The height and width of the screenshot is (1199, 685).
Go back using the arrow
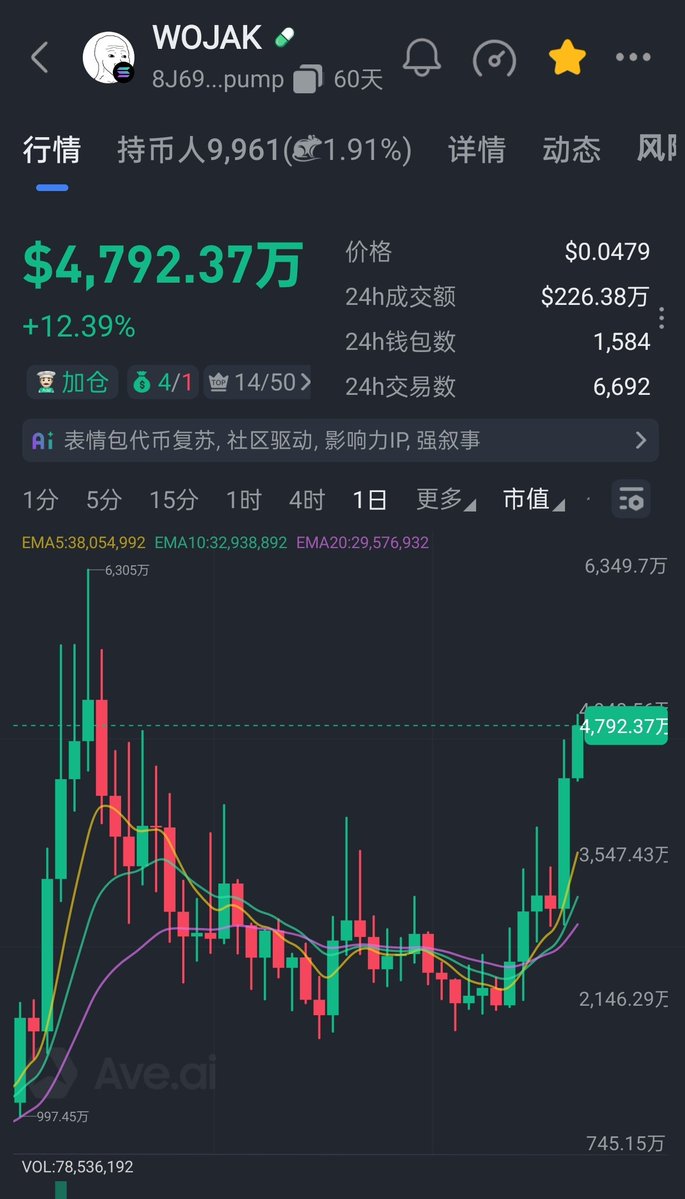pyautogui.click(x=40, y=58)
